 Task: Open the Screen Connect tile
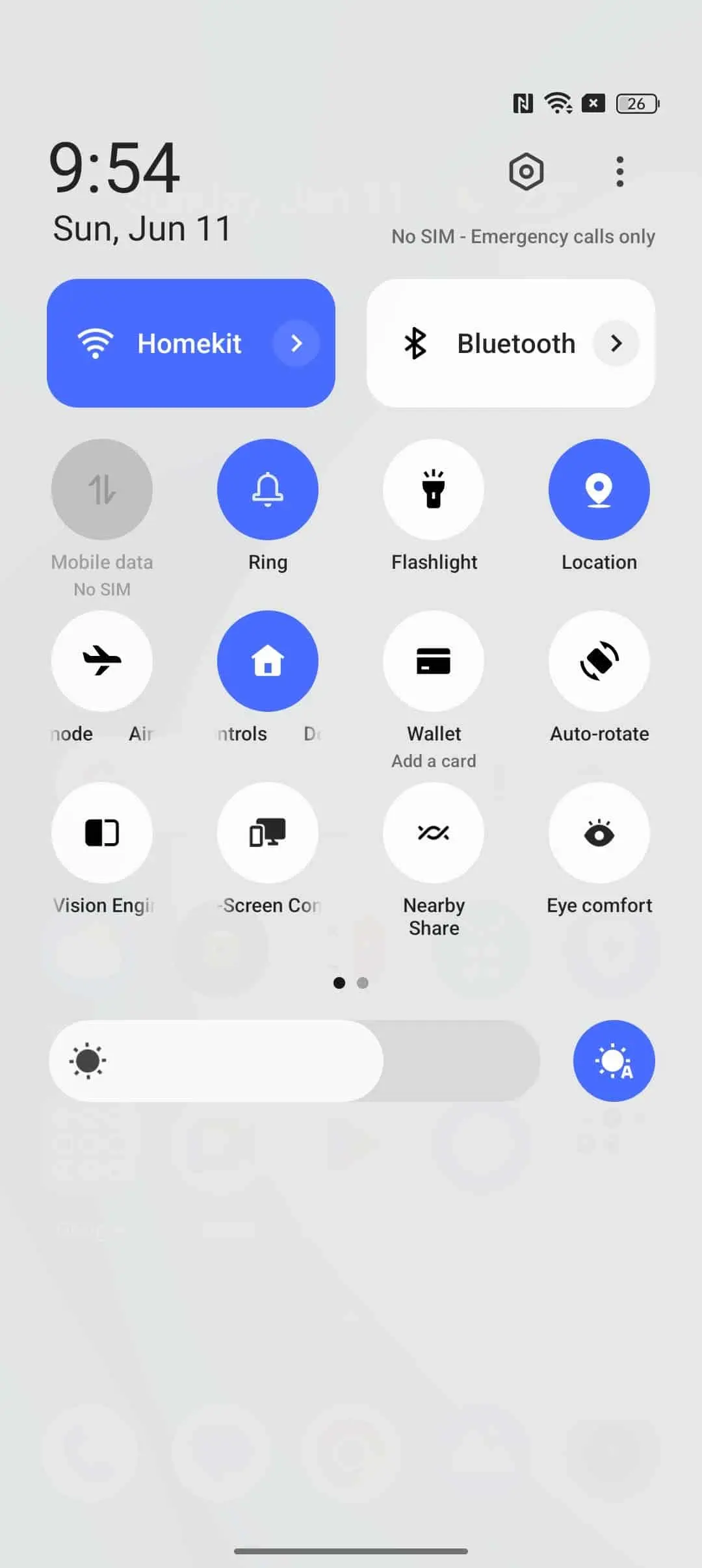click(267, 832)
